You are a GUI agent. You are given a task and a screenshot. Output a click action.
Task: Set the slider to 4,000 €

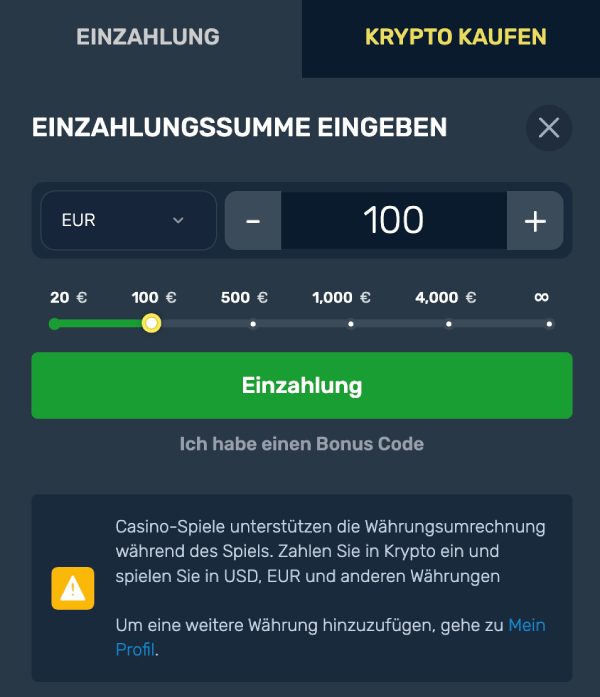[x=449, y=323]
